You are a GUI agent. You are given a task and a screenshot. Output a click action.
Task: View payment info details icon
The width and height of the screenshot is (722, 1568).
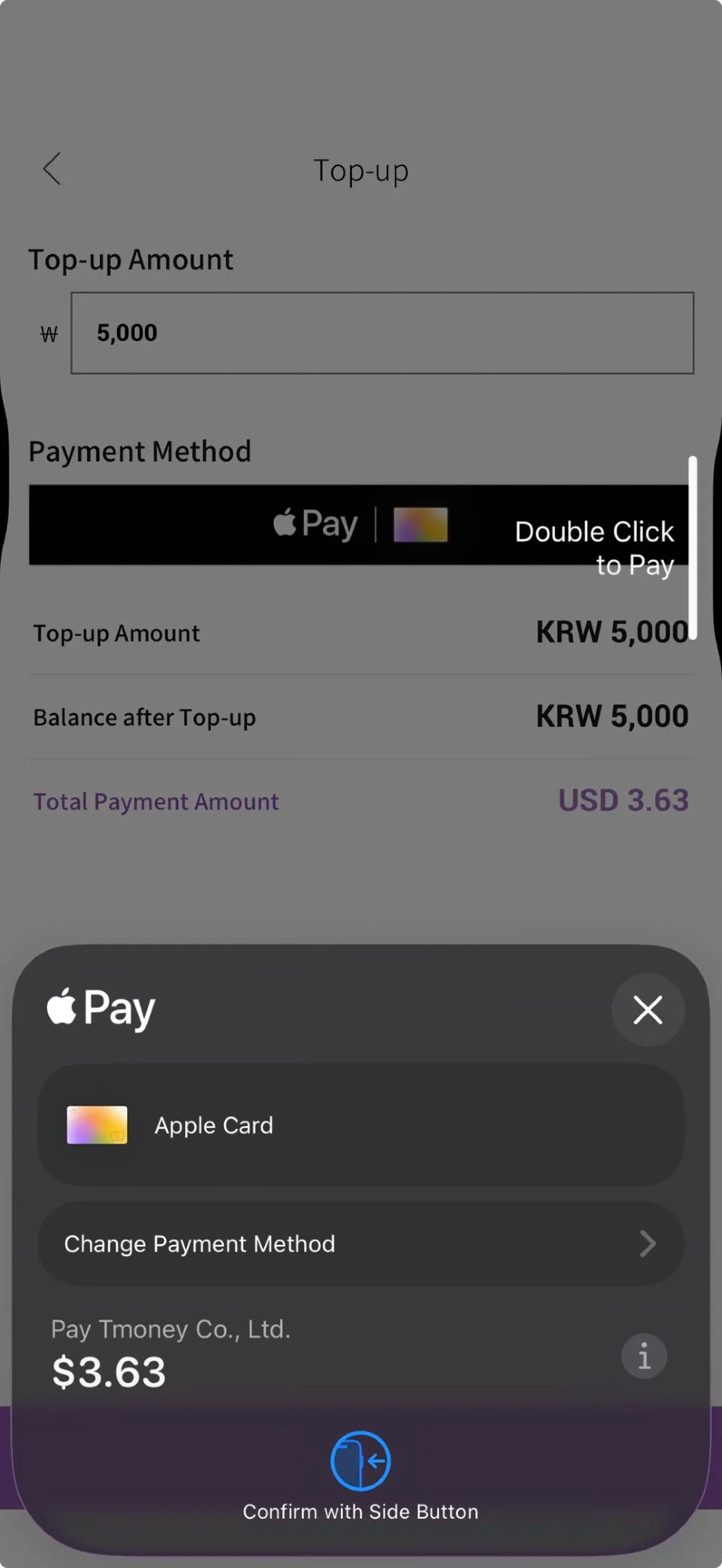[644, 1356]
